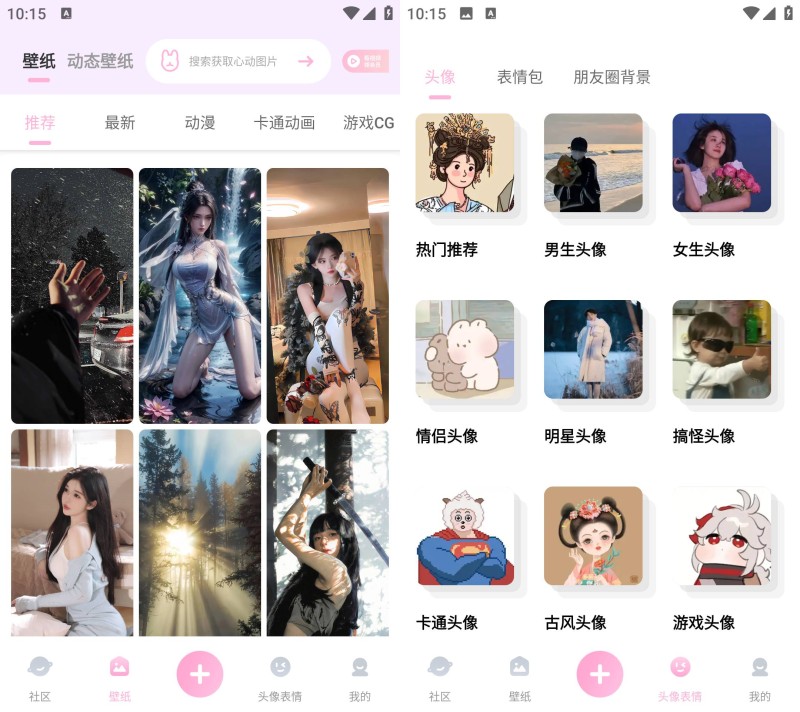Open the forest sunlight wallpaper

200,532
